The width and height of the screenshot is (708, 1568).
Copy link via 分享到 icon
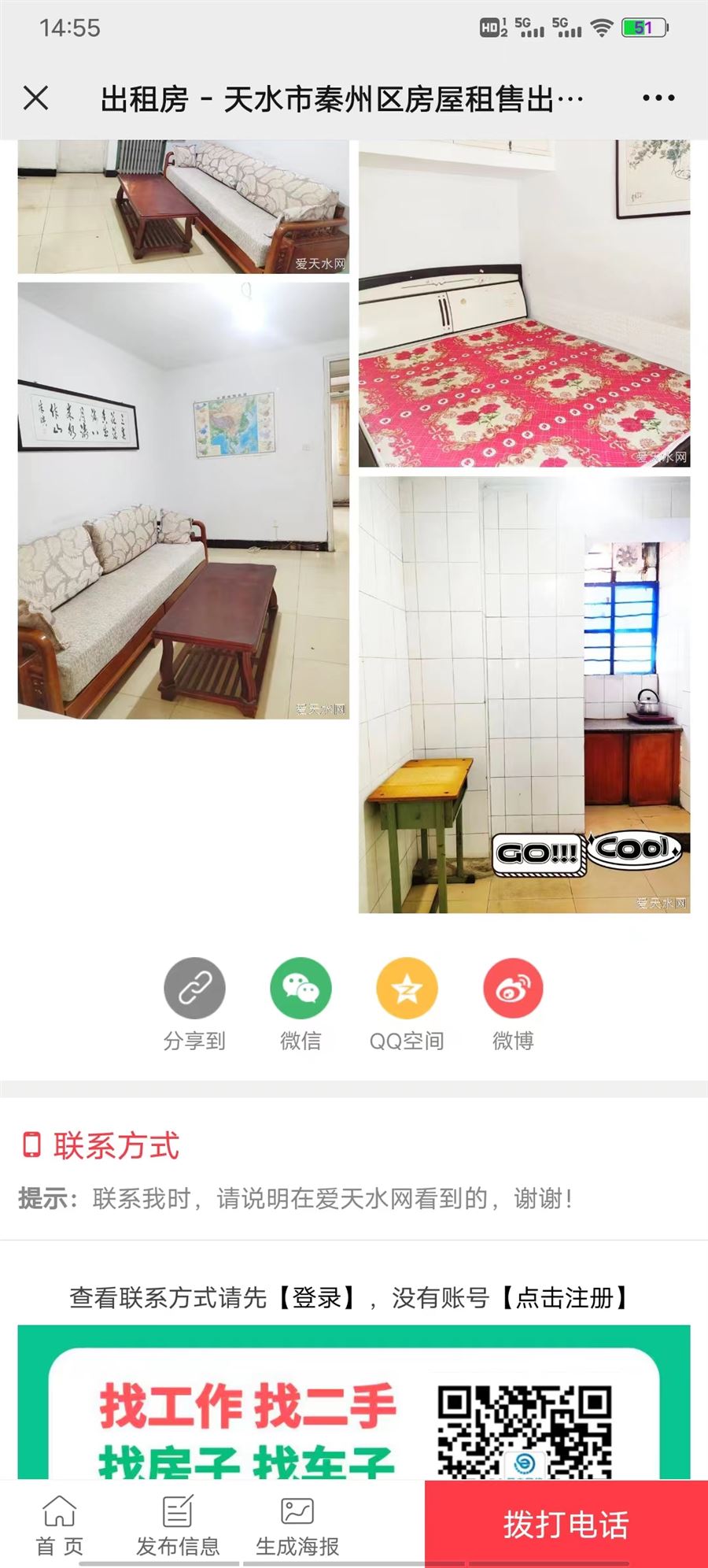(194, 989)
